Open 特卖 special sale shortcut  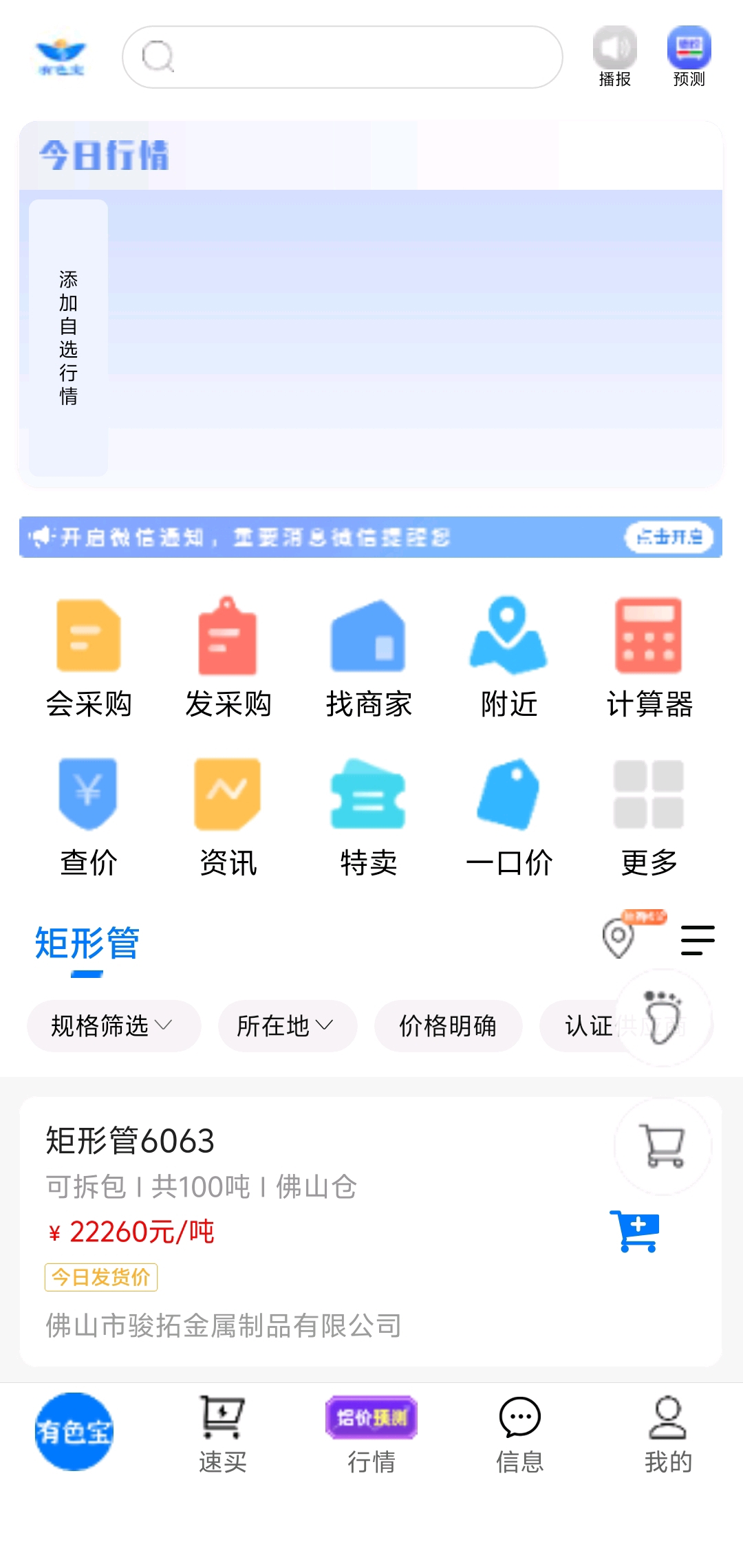369,818
